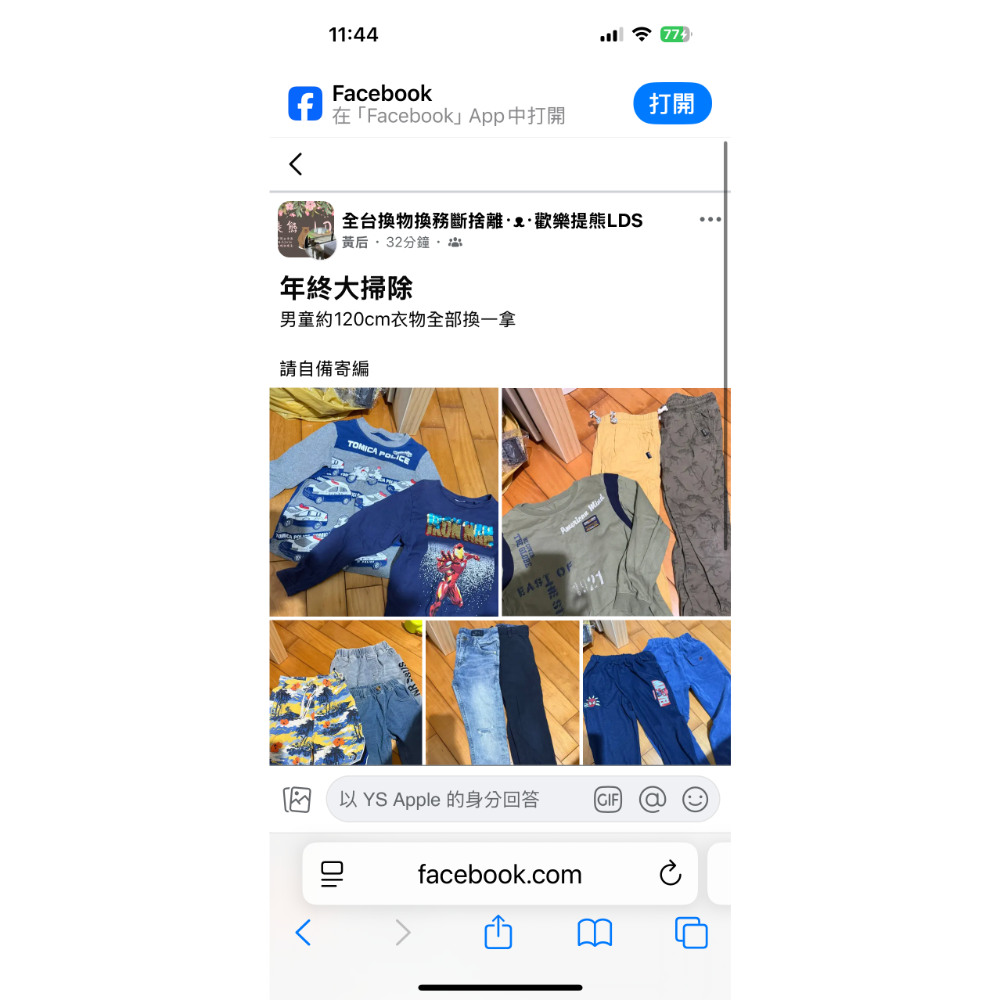Go back using the arrow above the post
The width and height of the screenshot is (1000, 1000).
(295, 164)
